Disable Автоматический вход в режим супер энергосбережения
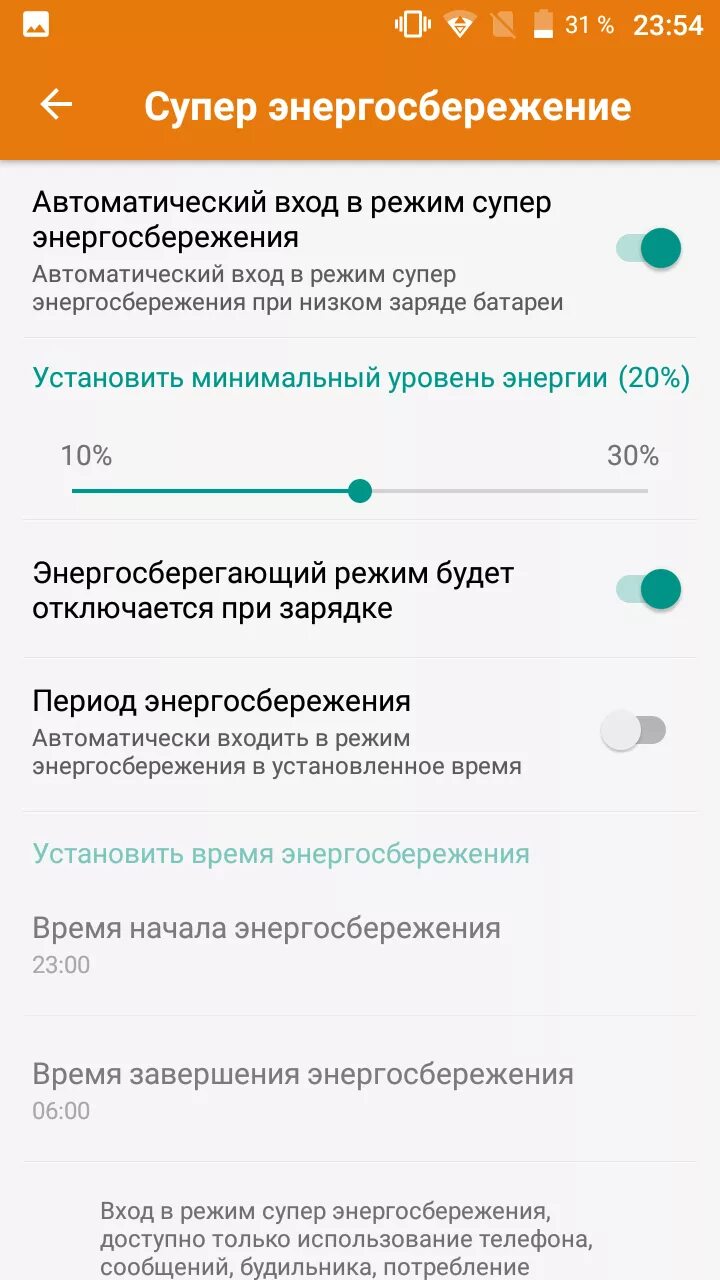This screenshot has height=1280, width=720. tap(648, 247)
